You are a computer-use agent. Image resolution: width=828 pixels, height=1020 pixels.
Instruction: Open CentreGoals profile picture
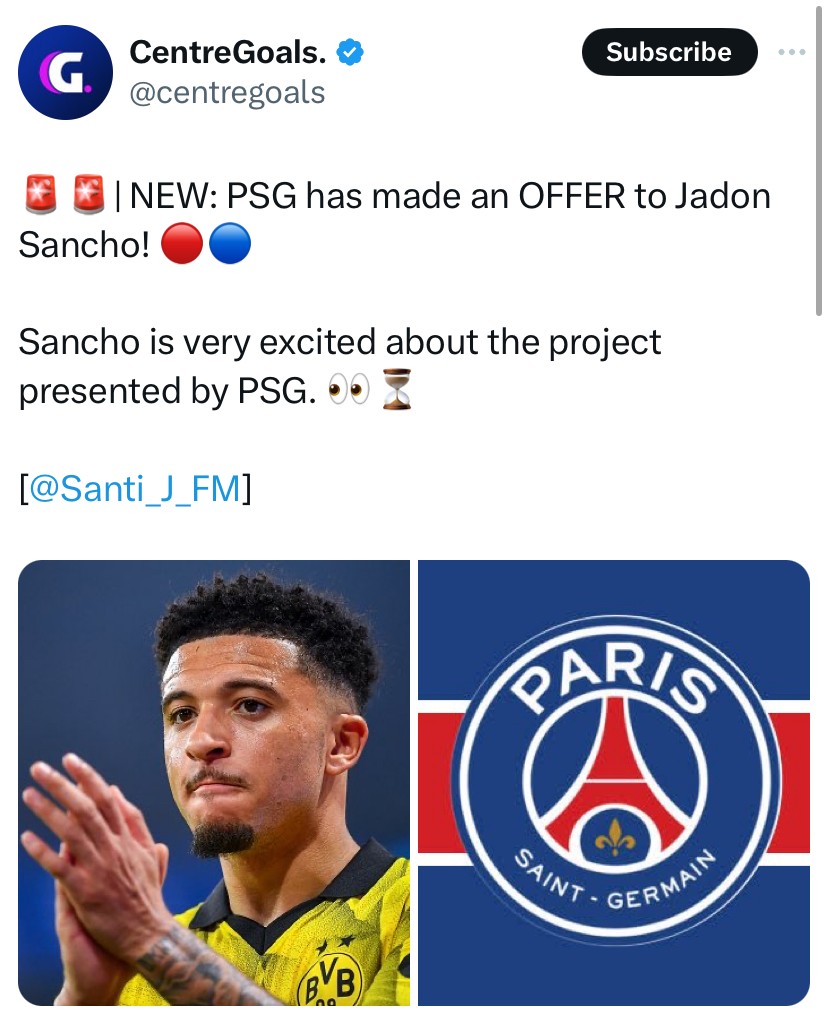point(65,71)
